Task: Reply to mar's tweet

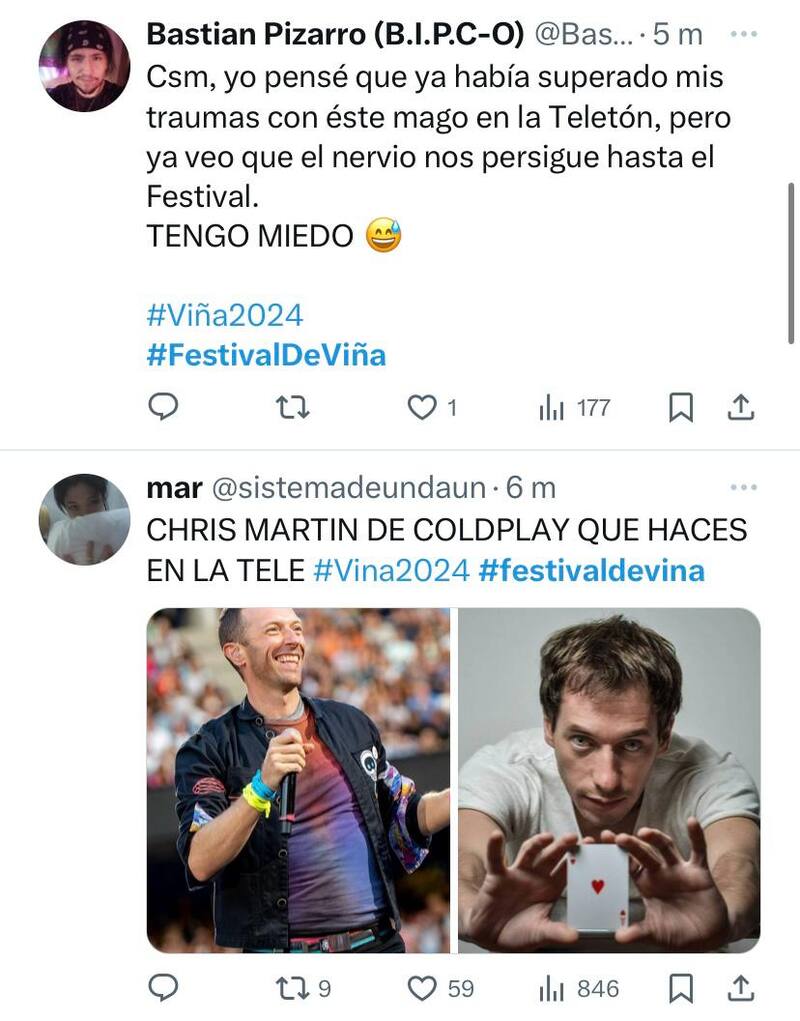Action: [163, 988]
